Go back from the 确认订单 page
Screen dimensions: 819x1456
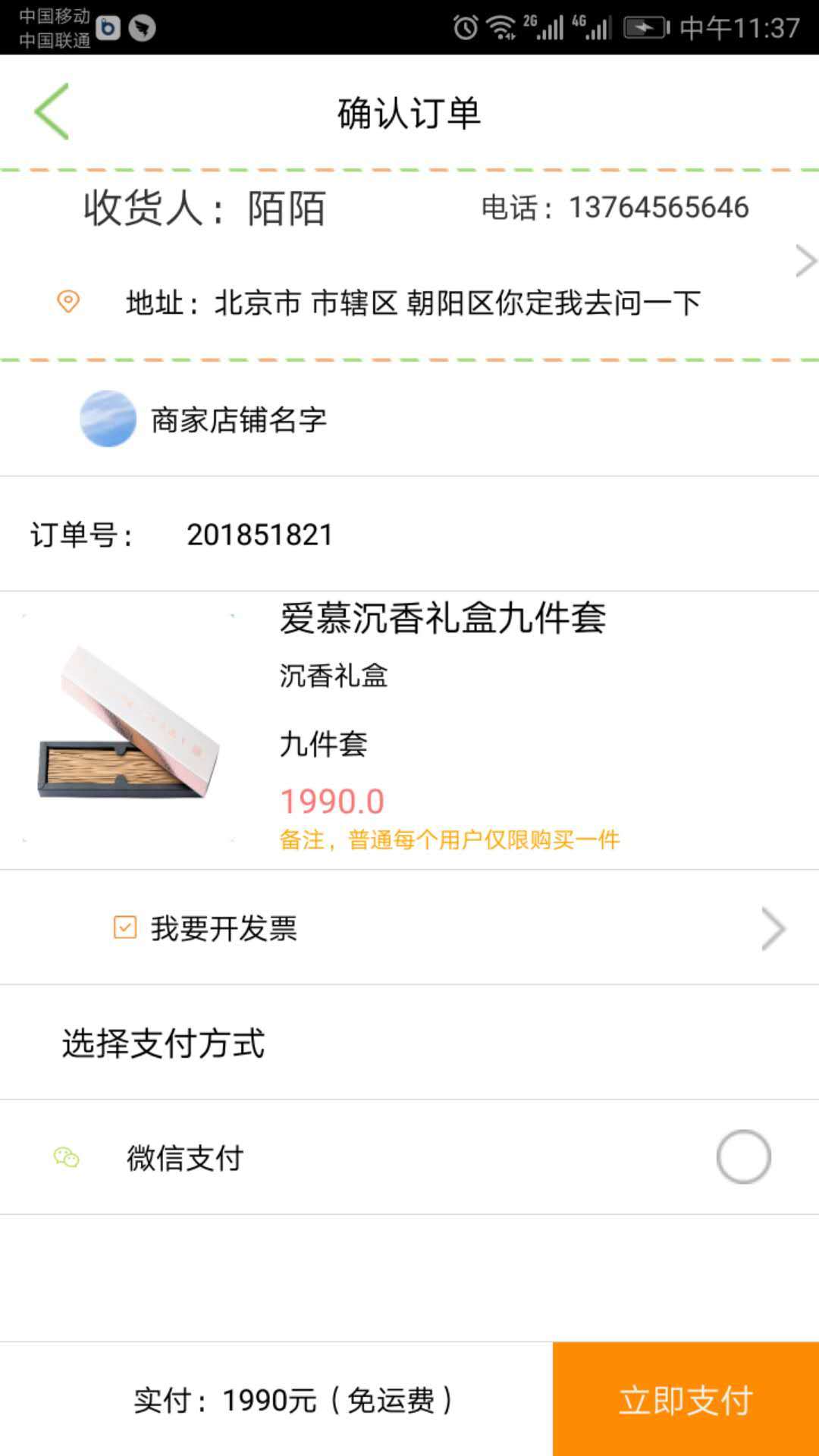52,112
